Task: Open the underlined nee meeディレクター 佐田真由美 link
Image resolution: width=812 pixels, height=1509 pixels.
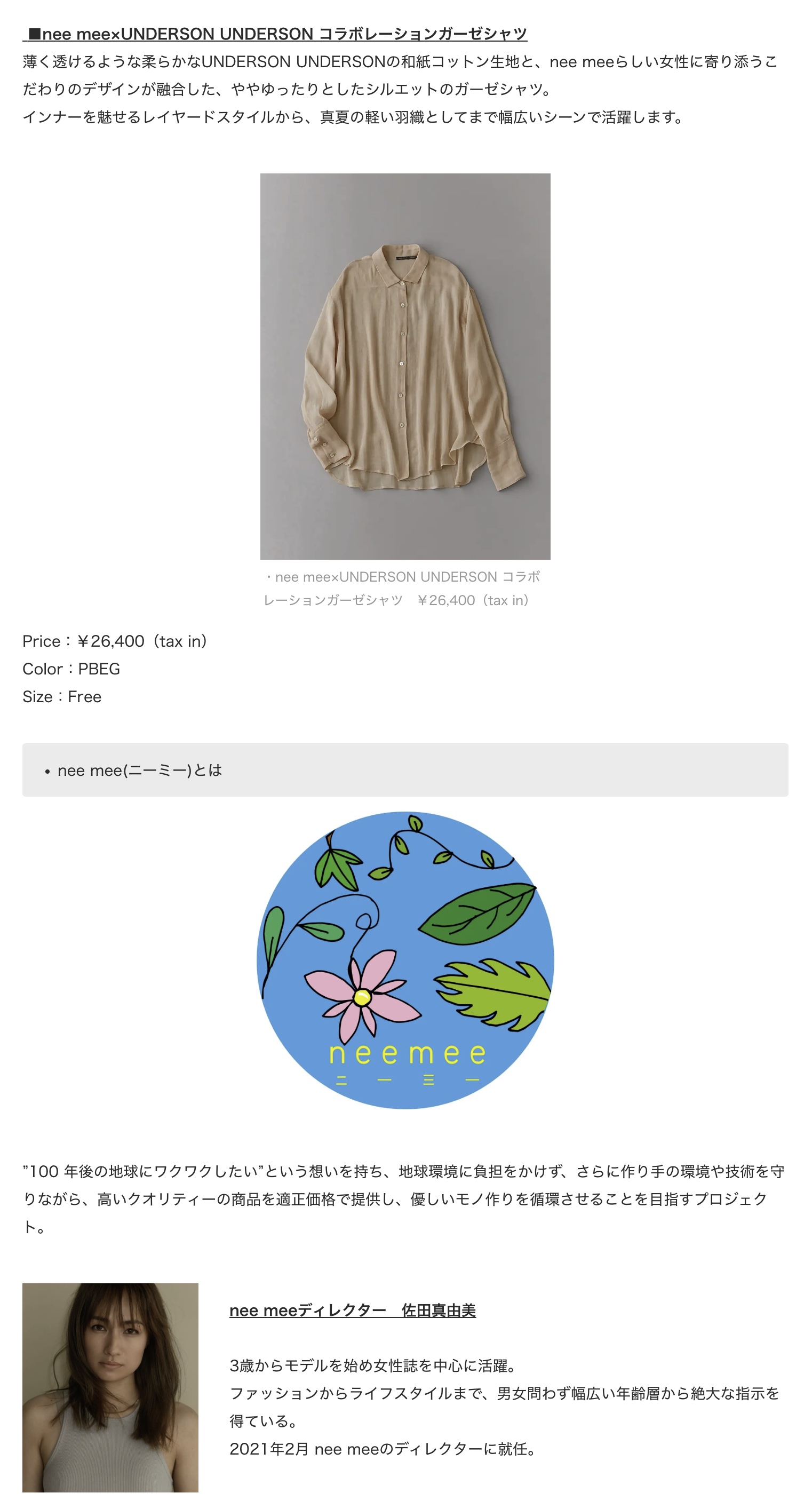Action: click(x=352, y=1311)
